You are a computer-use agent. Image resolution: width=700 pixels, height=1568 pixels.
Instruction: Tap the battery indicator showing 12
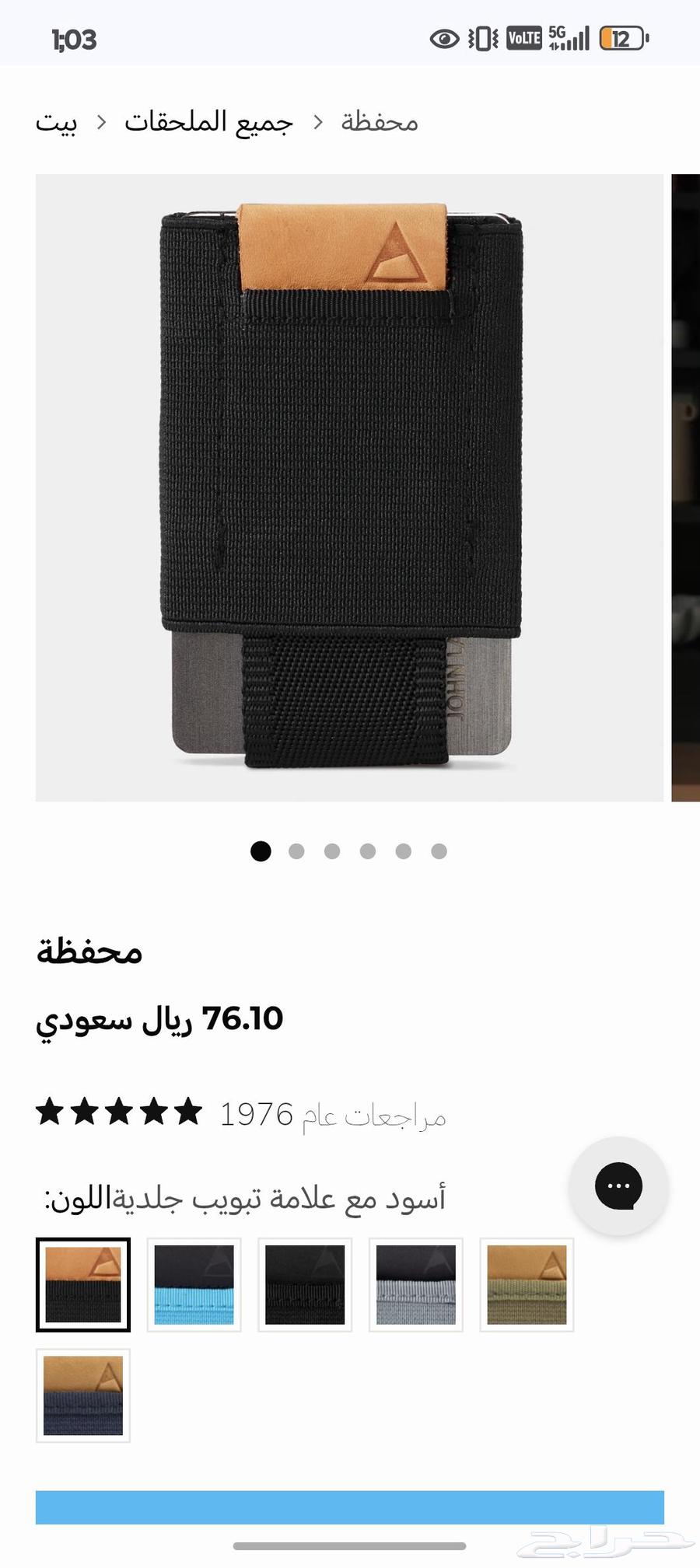[622, 37]
